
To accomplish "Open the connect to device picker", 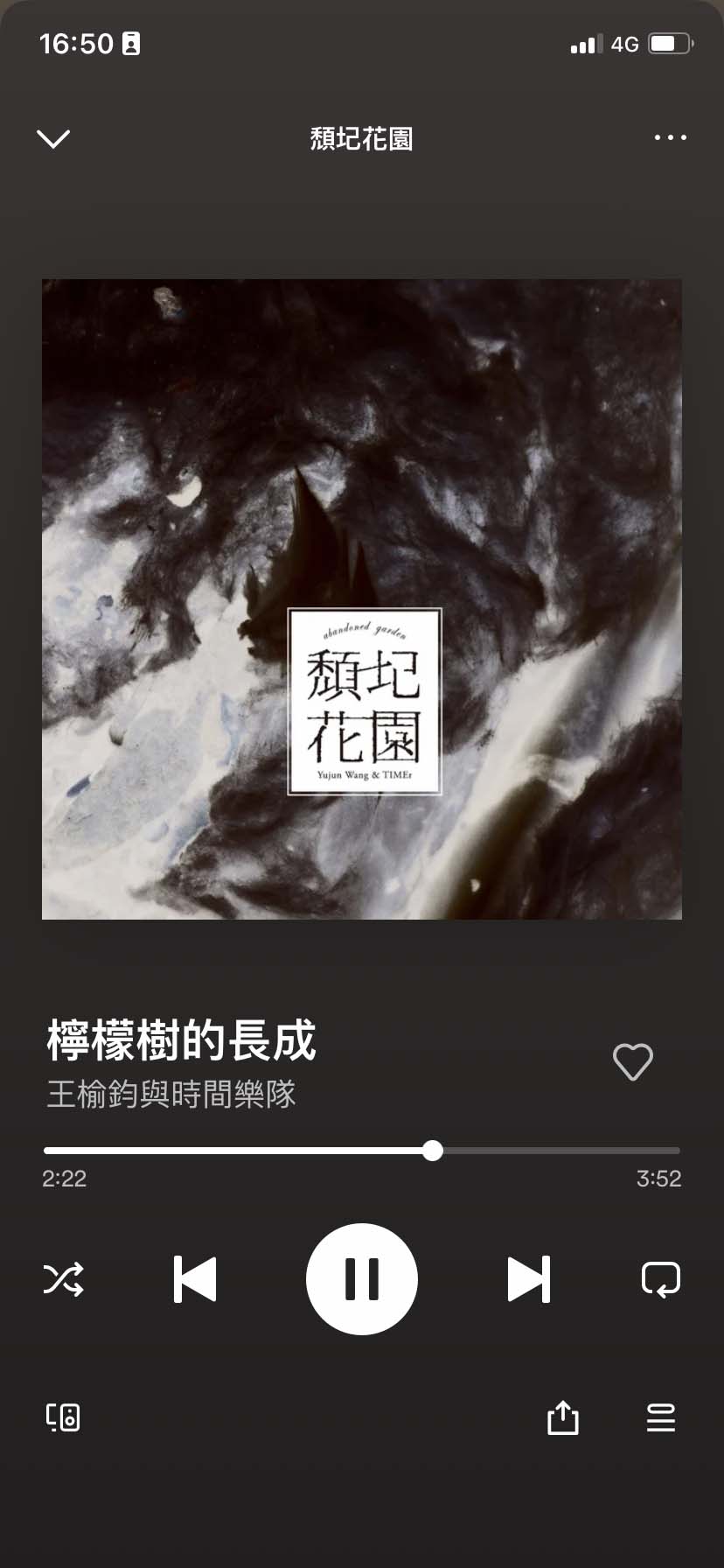I will (x=63, y=1417).
